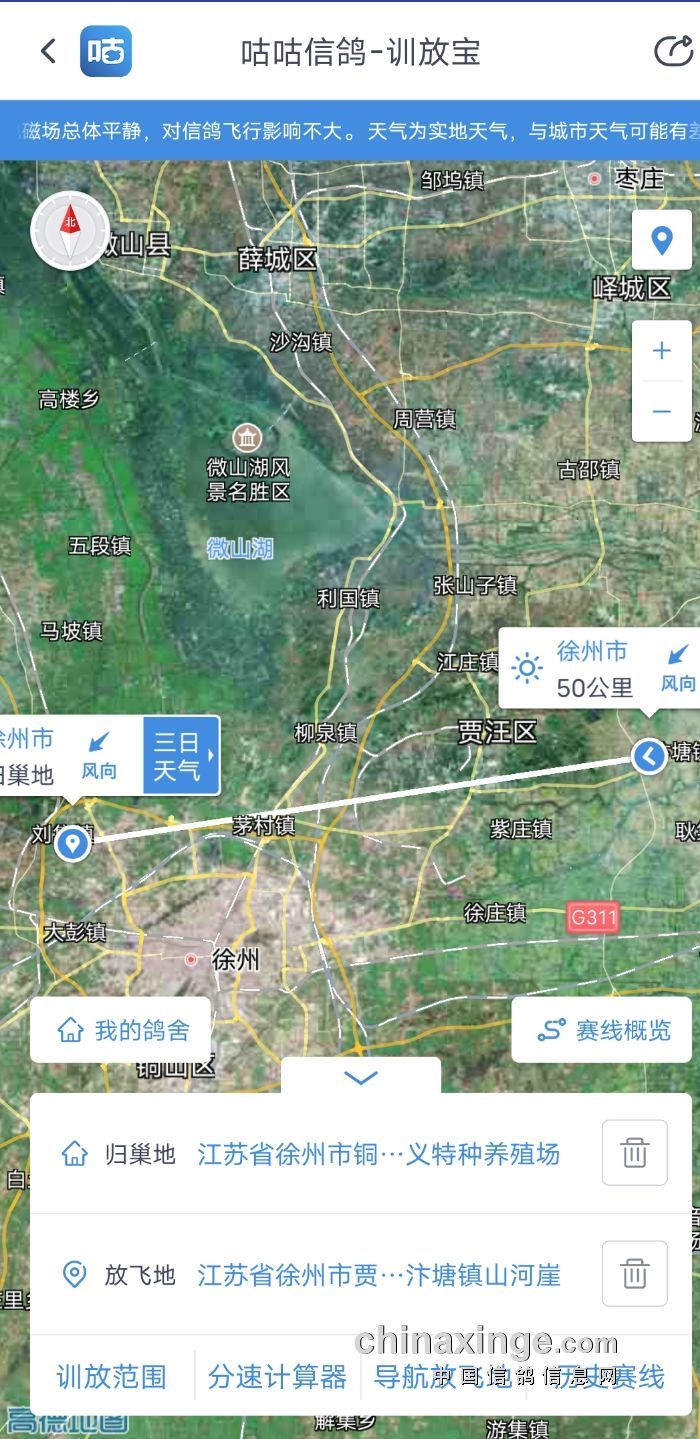Viewport: 700px width, 1439px height.
Task: Share this page with the top-right icon
Action: (673, 51)
